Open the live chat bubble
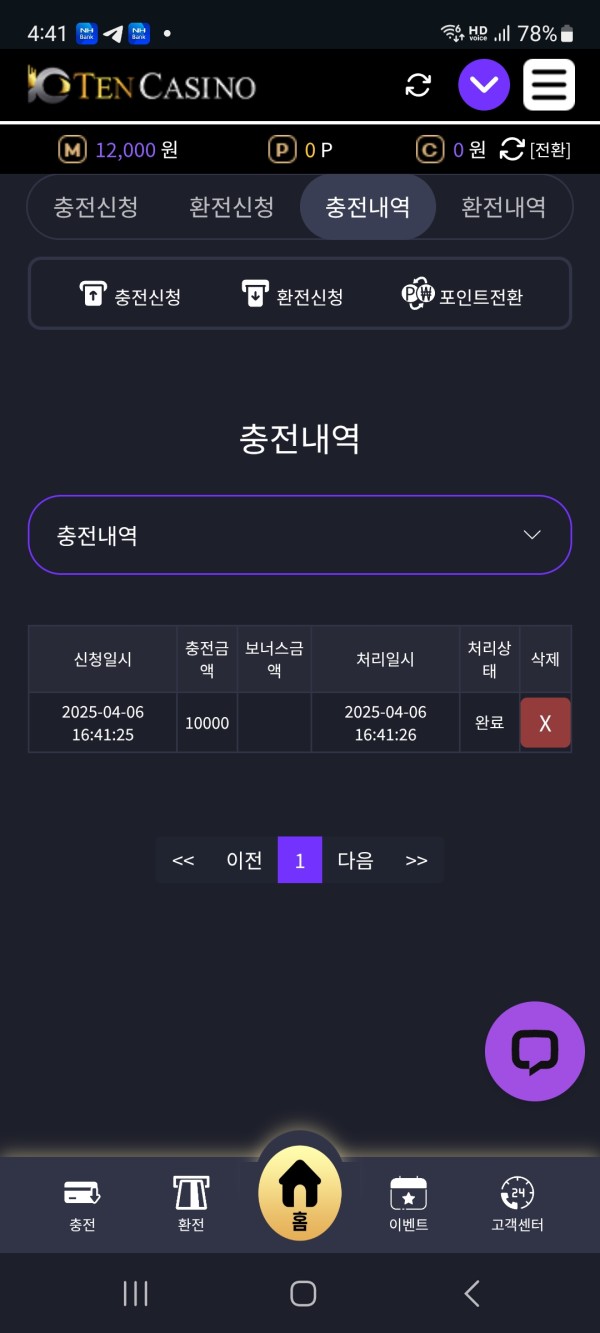Viewport: 600px width, 1333px height. [534, 1051]
